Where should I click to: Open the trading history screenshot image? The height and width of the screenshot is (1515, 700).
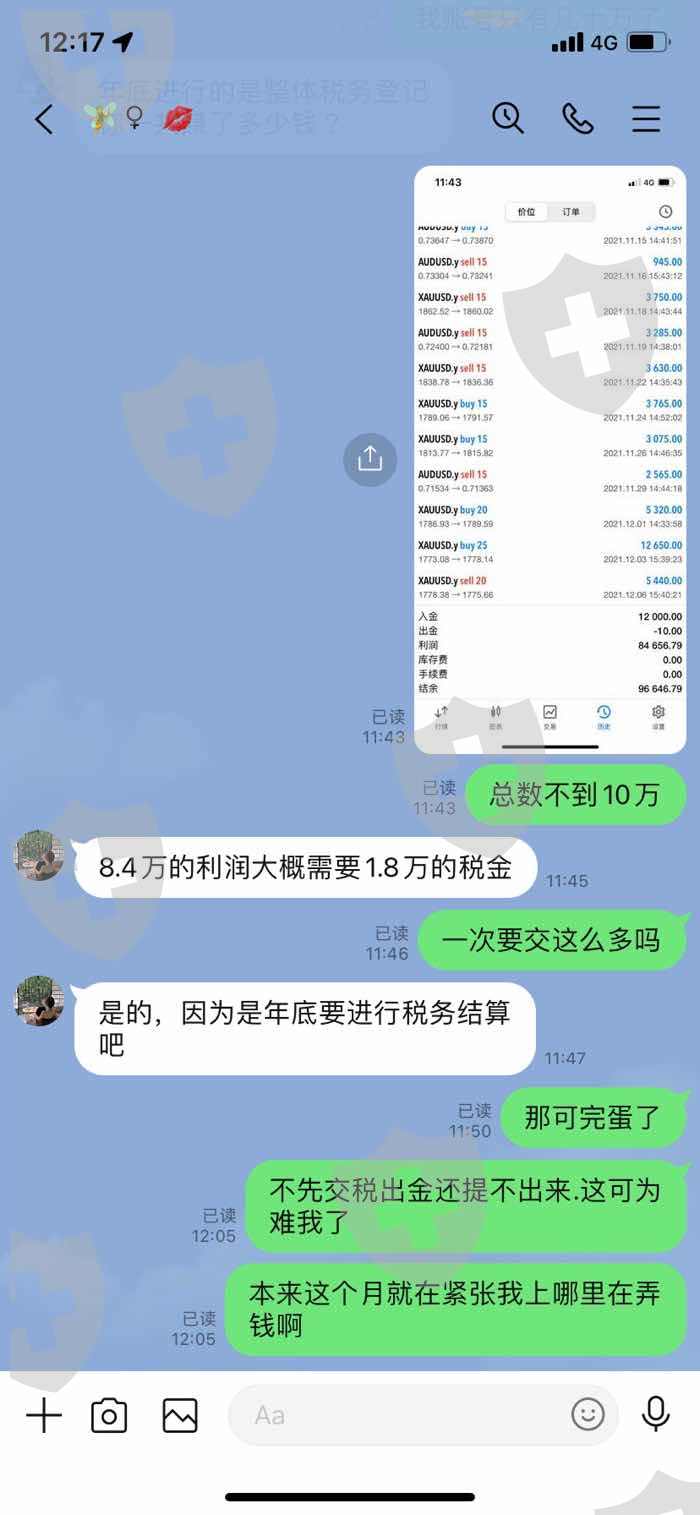coord(550,459)
